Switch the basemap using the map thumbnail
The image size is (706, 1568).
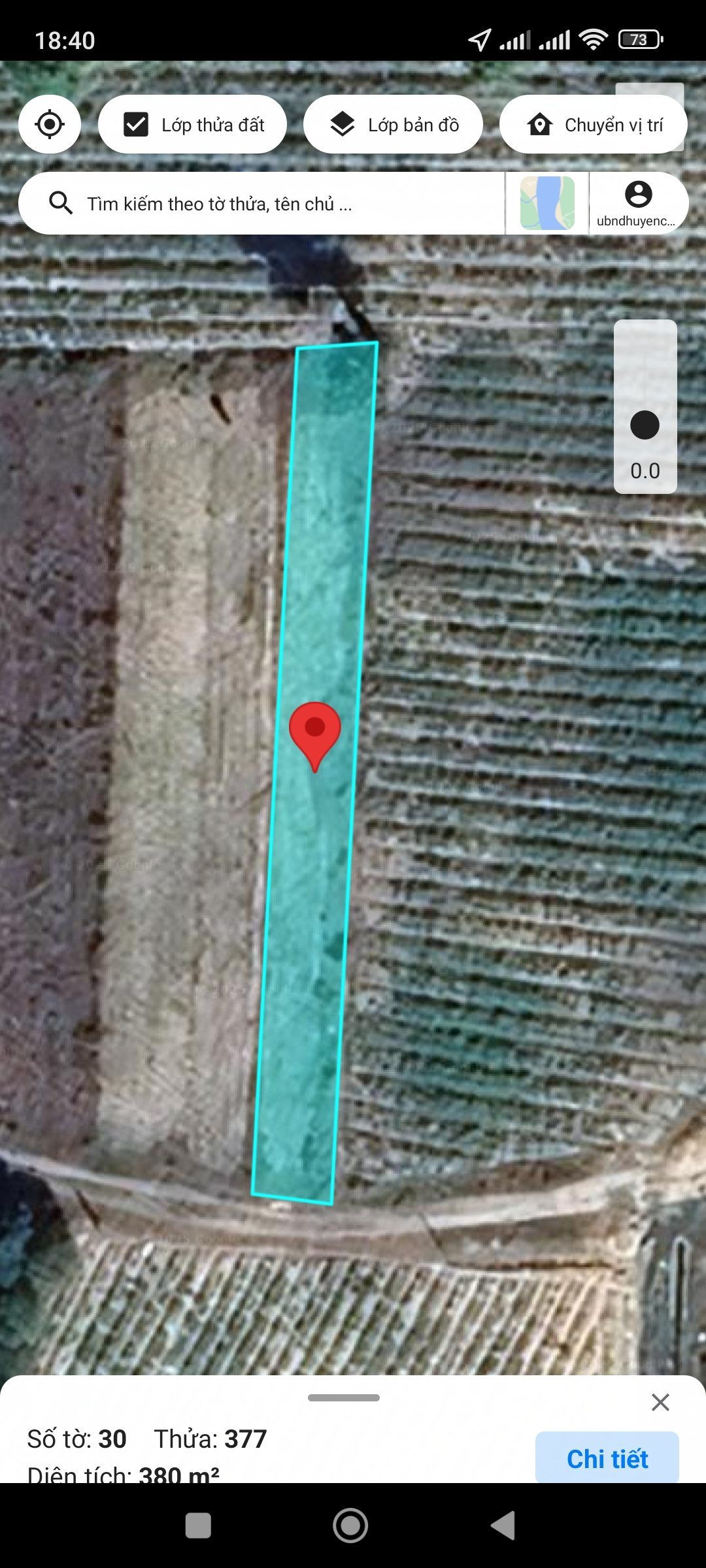point(547,203)
